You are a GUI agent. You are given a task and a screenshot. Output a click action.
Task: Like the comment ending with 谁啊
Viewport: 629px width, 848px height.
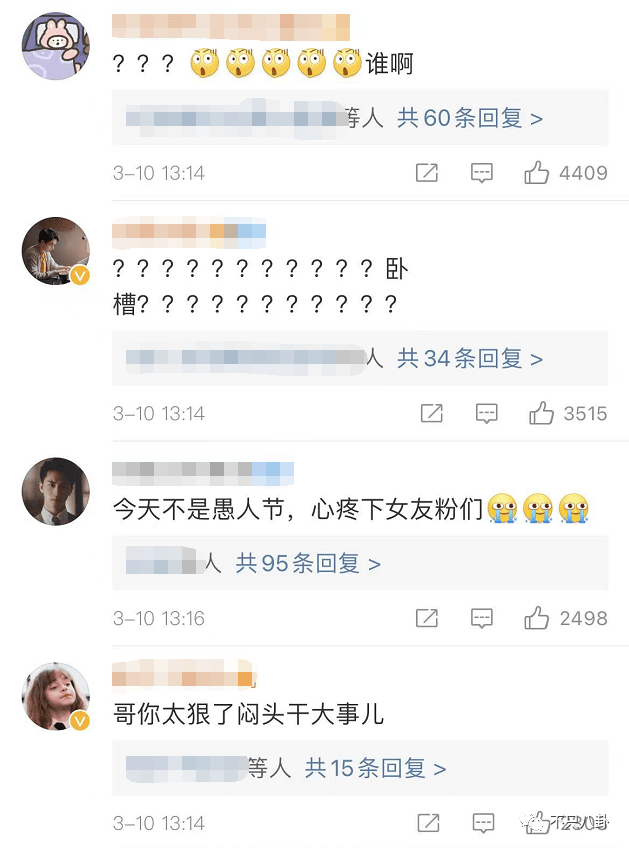point(537,173)
